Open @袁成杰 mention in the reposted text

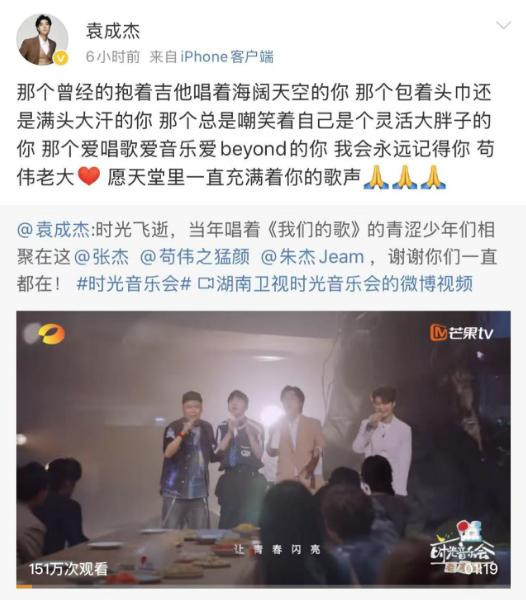click(x=53, y=230)
